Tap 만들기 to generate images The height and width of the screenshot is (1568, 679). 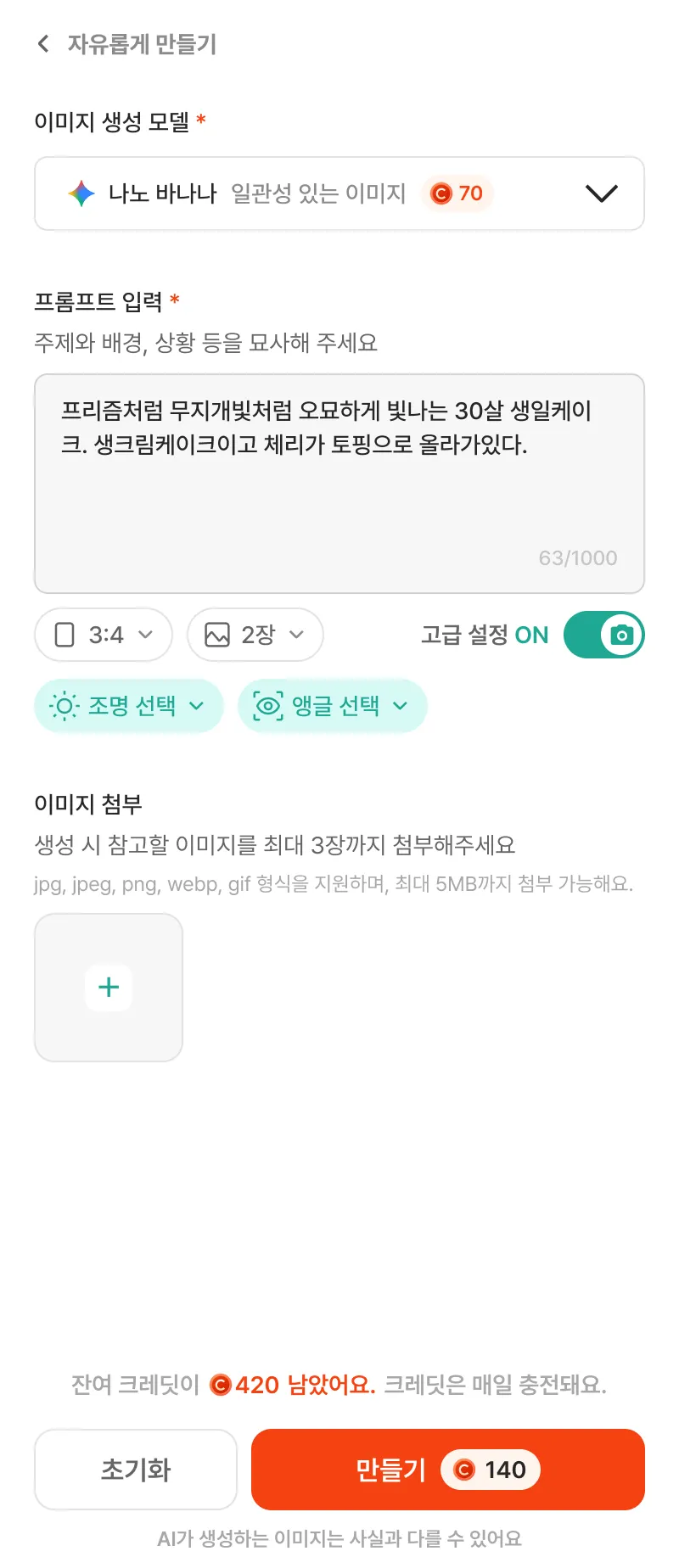click(x=448, y=1470)
